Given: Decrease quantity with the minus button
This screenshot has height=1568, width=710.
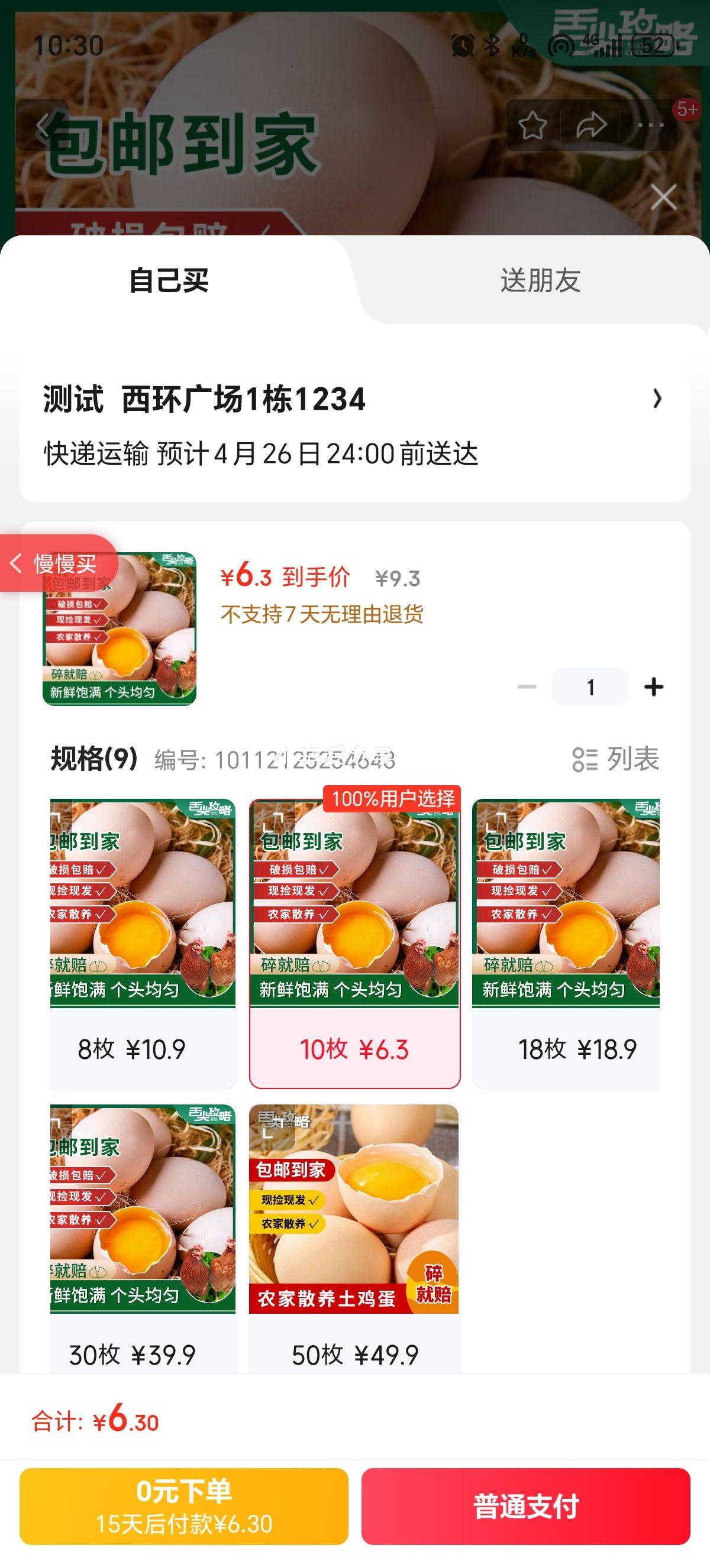Looking at the screenshot, I should [527, 685].
